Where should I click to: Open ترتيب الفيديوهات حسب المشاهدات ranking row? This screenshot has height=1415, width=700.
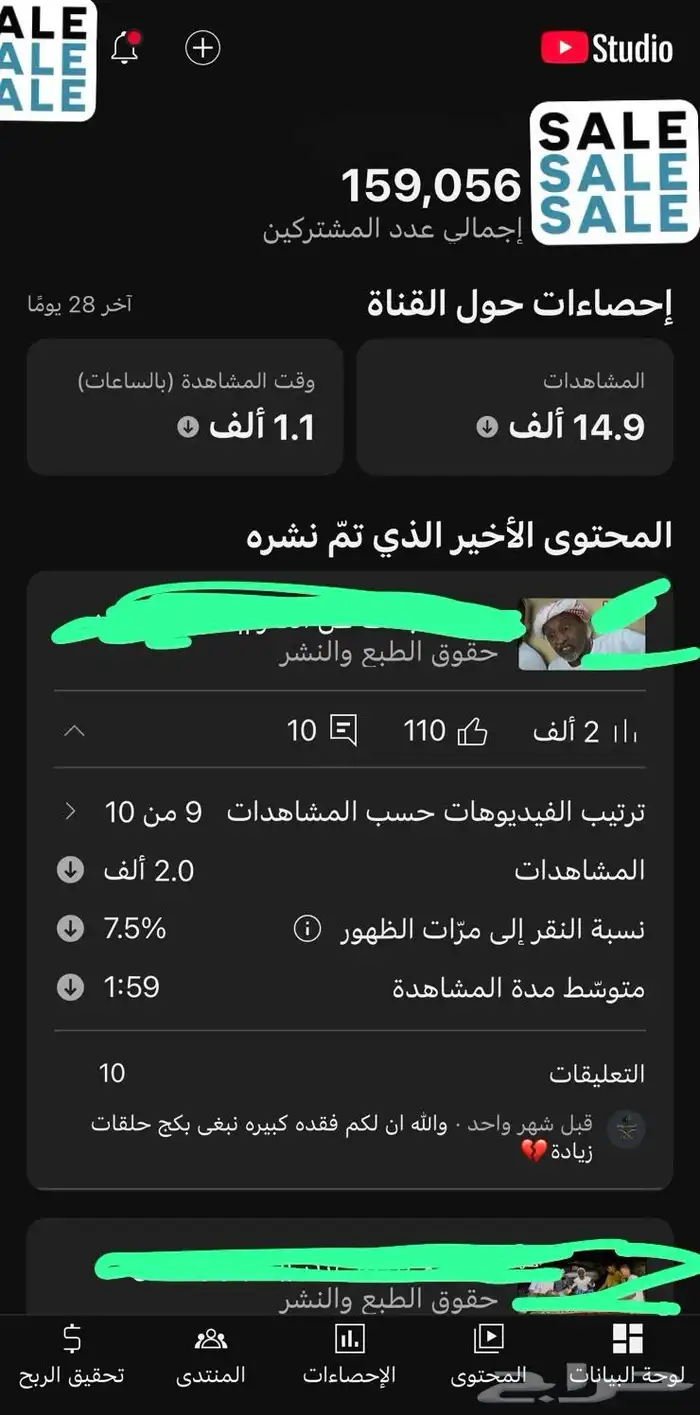click(350, 812)
